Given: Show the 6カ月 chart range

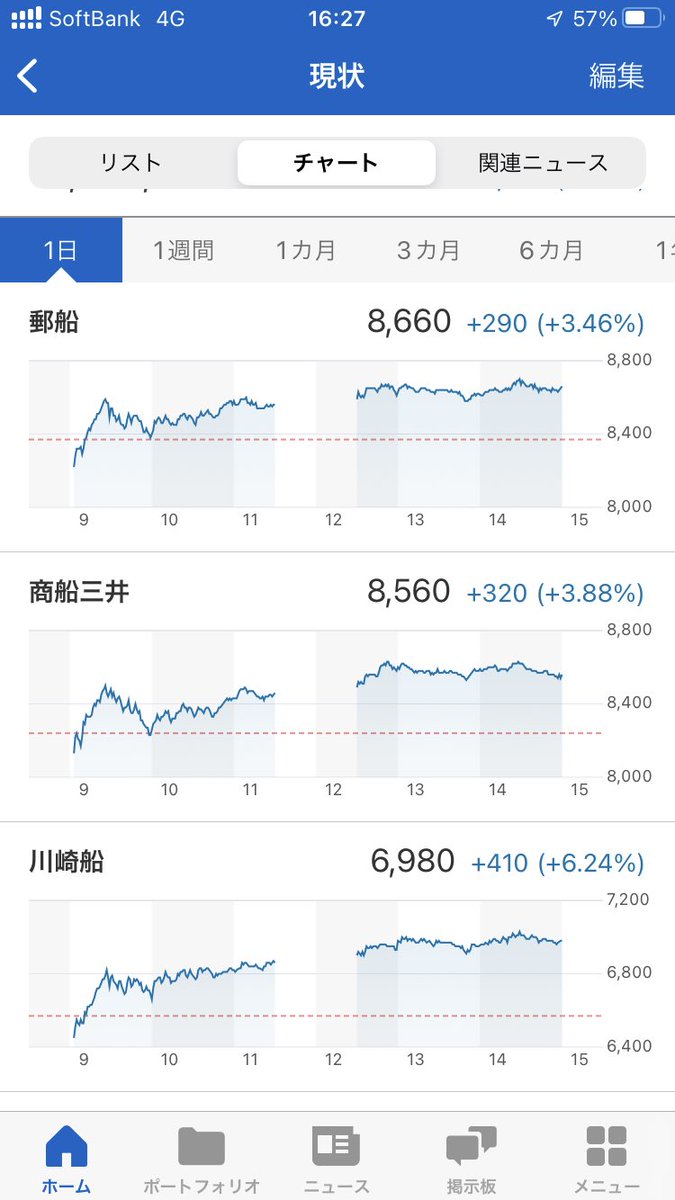Looking at the screenshot, I should (x=550, y=250).
